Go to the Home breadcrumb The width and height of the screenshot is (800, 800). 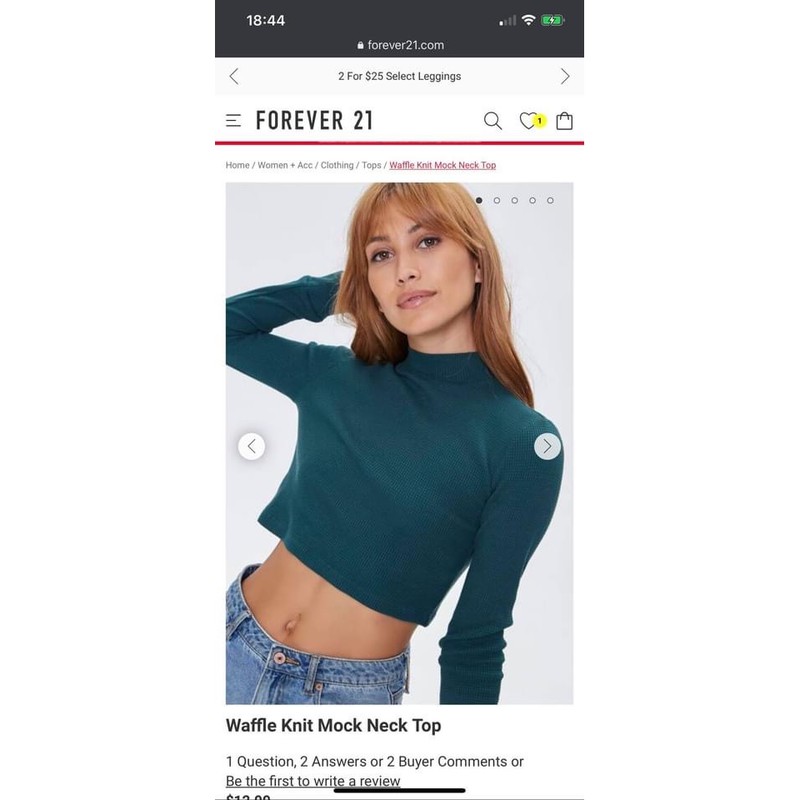click(237, 165)
